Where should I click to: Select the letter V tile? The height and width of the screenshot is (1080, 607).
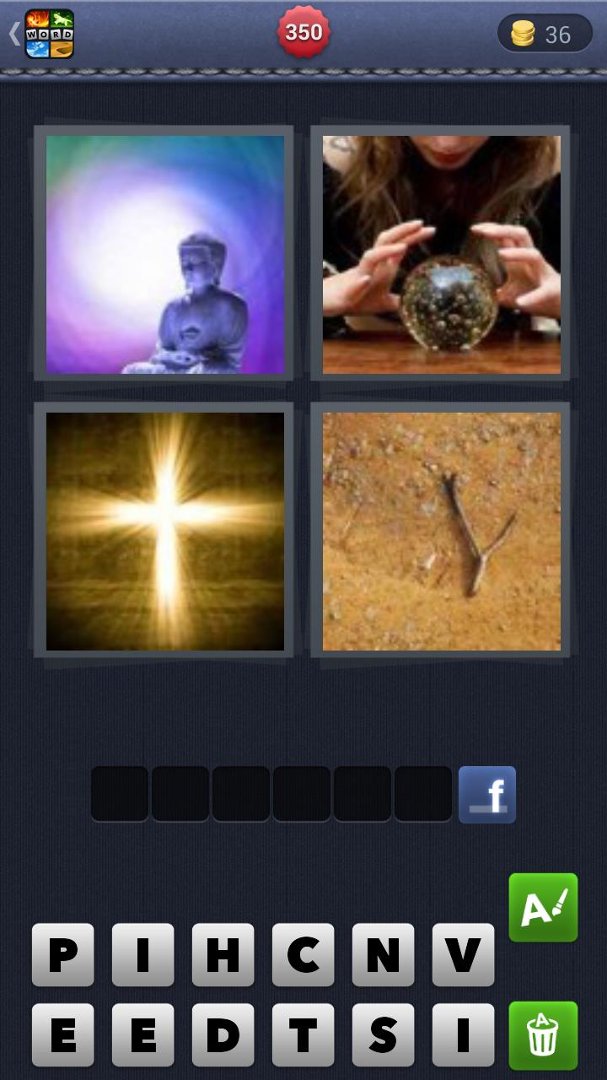click(x=463, y=955)
